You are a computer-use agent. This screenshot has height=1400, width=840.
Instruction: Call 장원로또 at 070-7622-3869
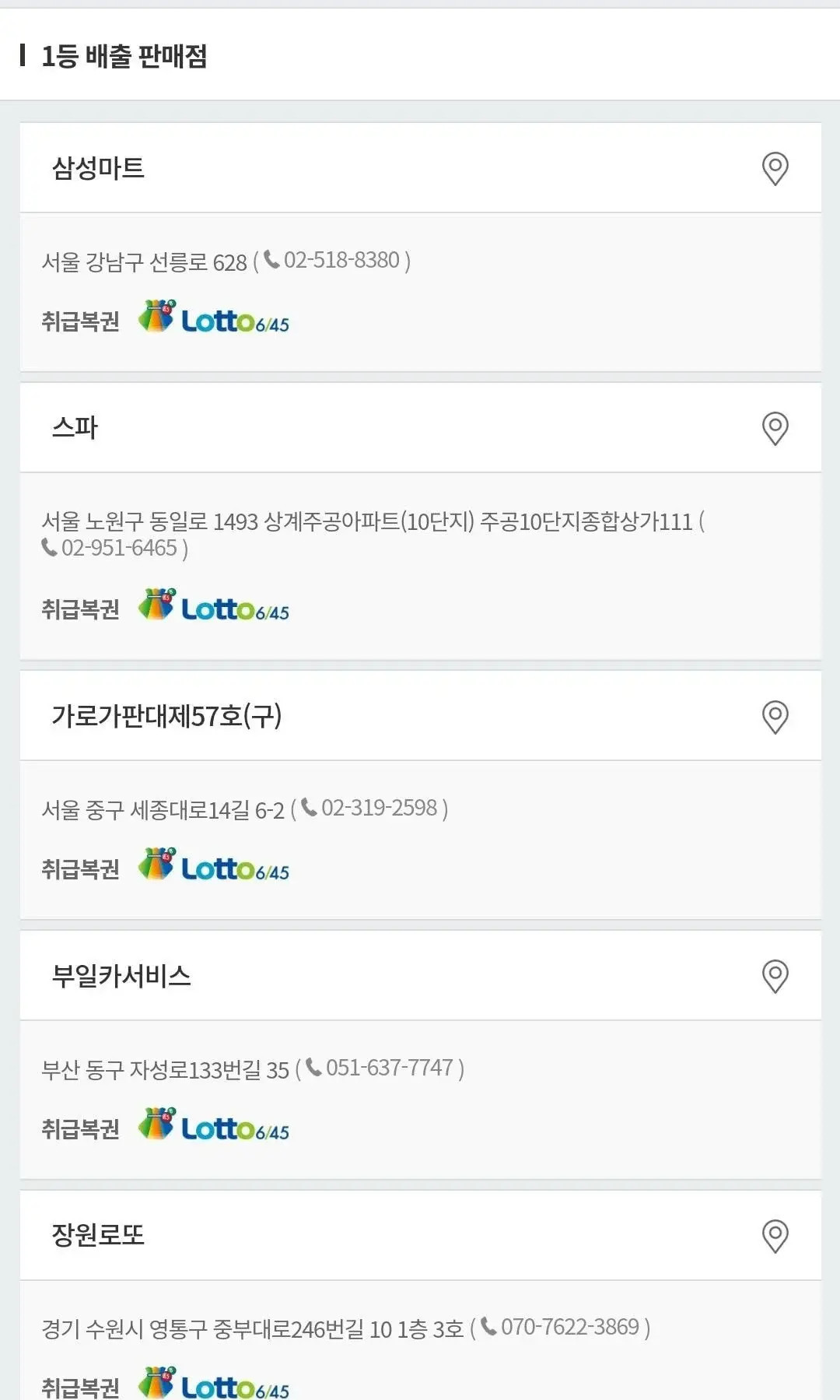[569, 1327]
